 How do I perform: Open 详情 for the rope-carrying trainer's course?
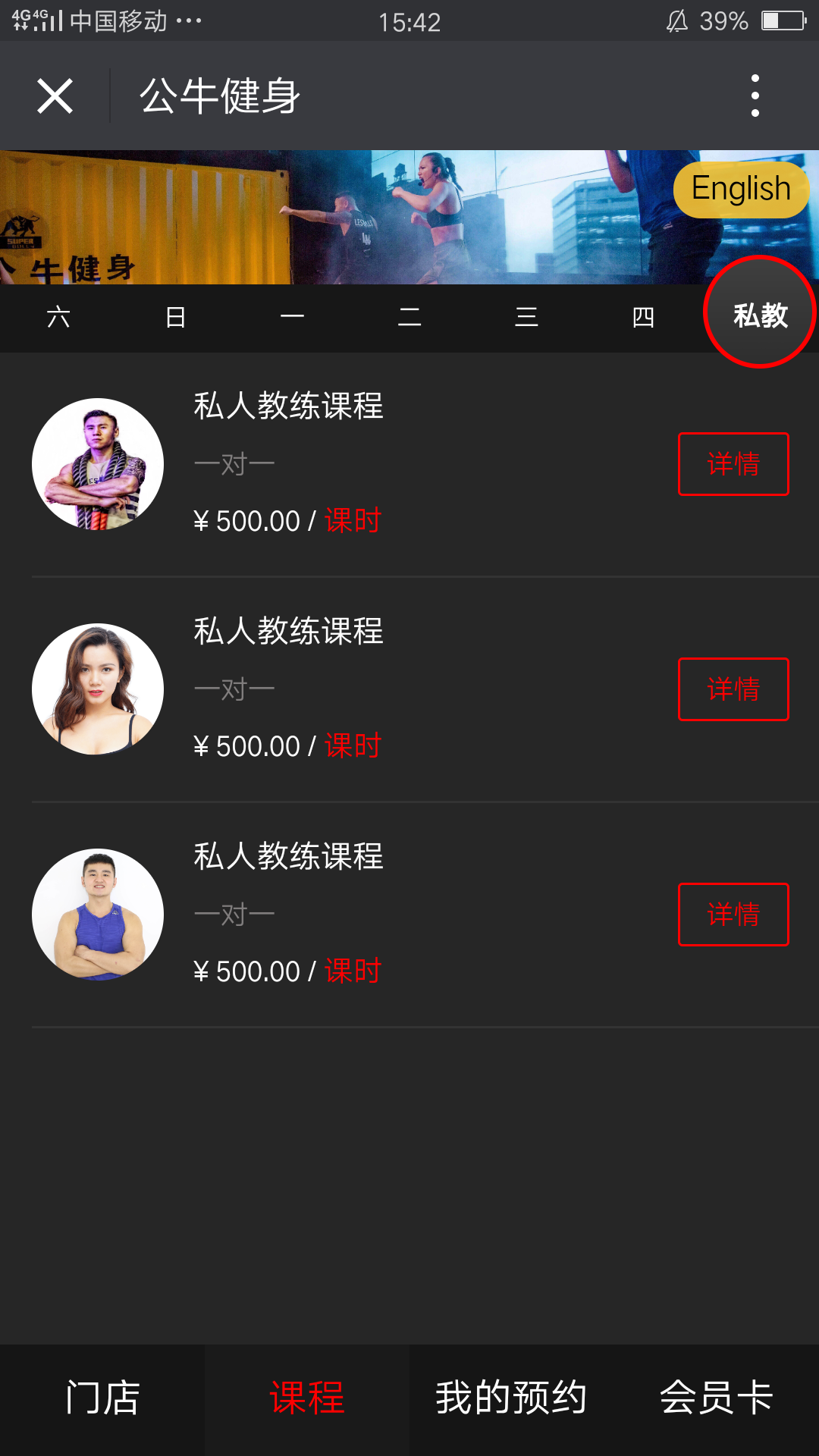pos(733,464)
